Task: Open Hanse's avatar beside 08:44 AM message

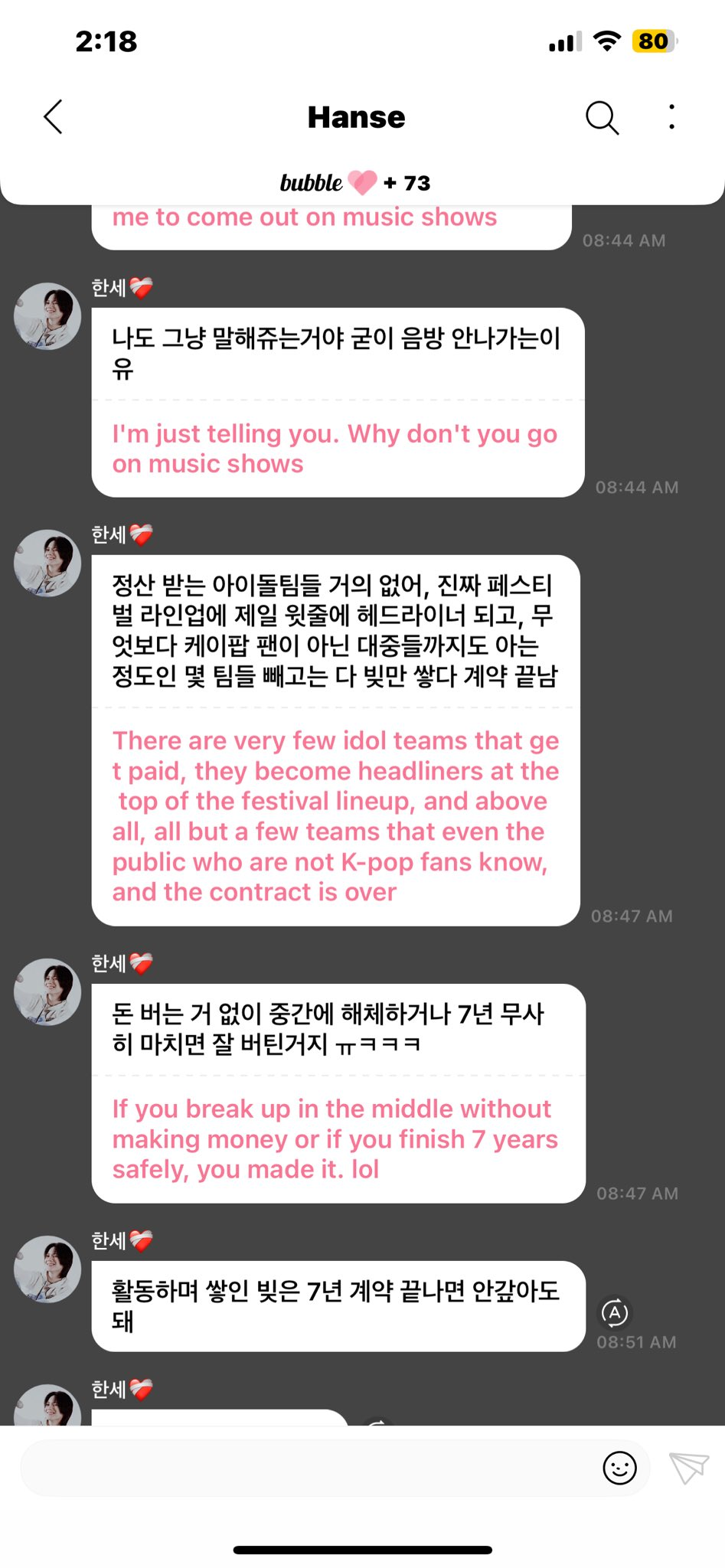Action: [47, 316]
